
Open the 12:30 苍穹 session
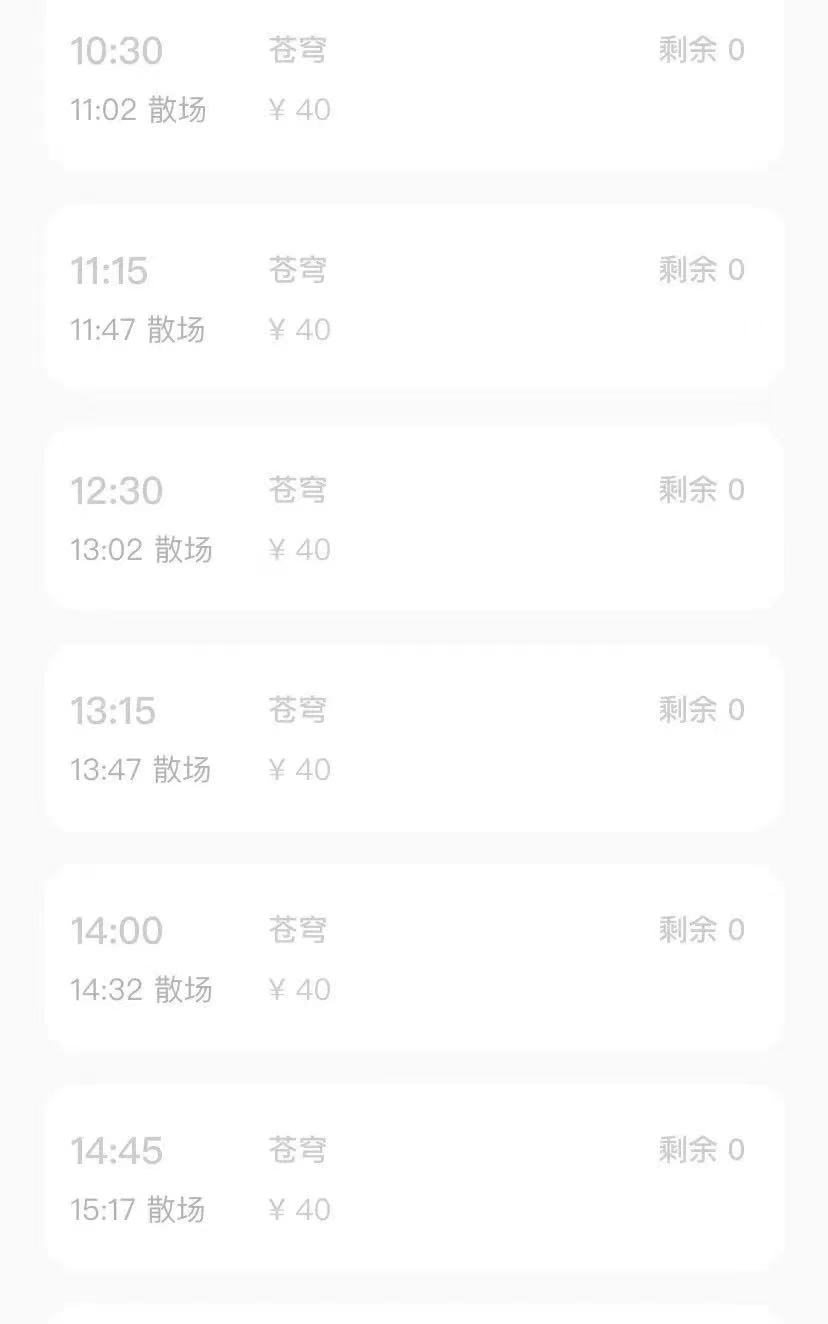pyautogui.click(x=414, y=519)
